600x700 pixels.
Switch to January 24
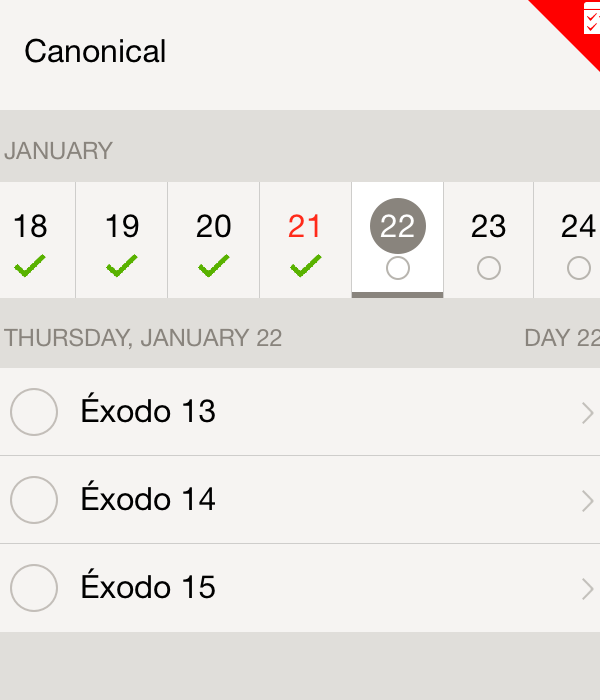[577, 240]
